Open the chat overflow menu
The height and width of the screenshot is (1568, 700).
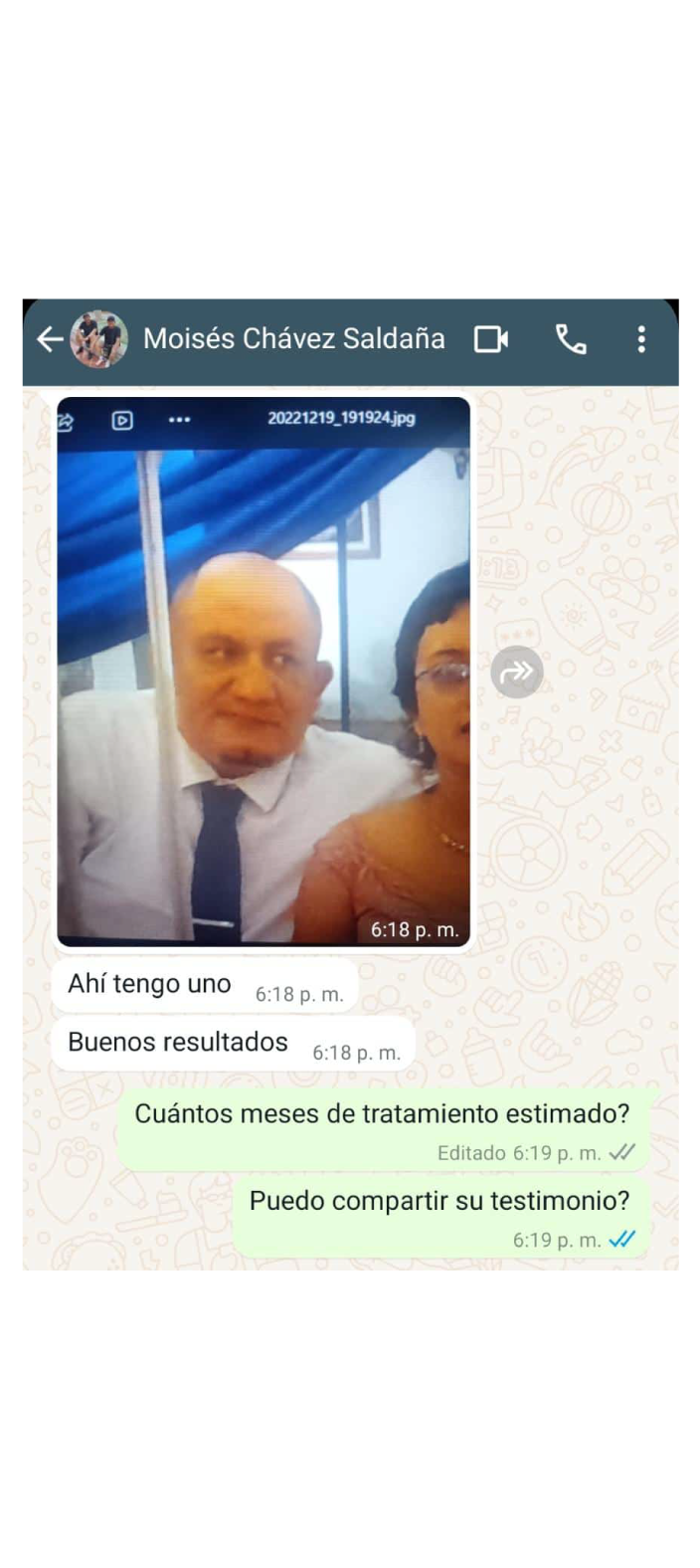641,339
